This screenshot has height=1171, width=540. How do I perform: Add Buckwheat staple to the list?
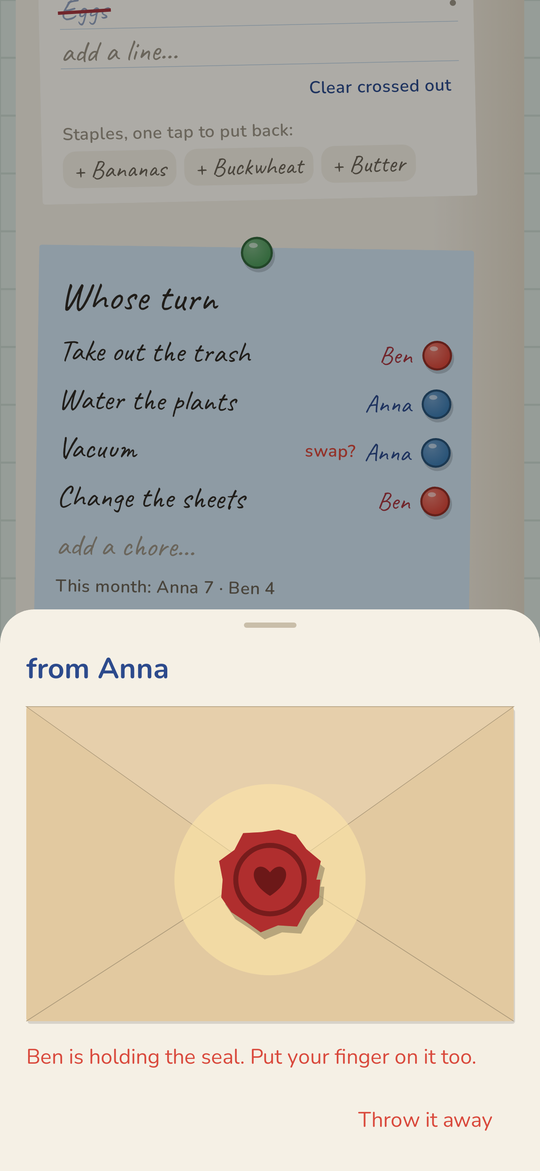249,167
